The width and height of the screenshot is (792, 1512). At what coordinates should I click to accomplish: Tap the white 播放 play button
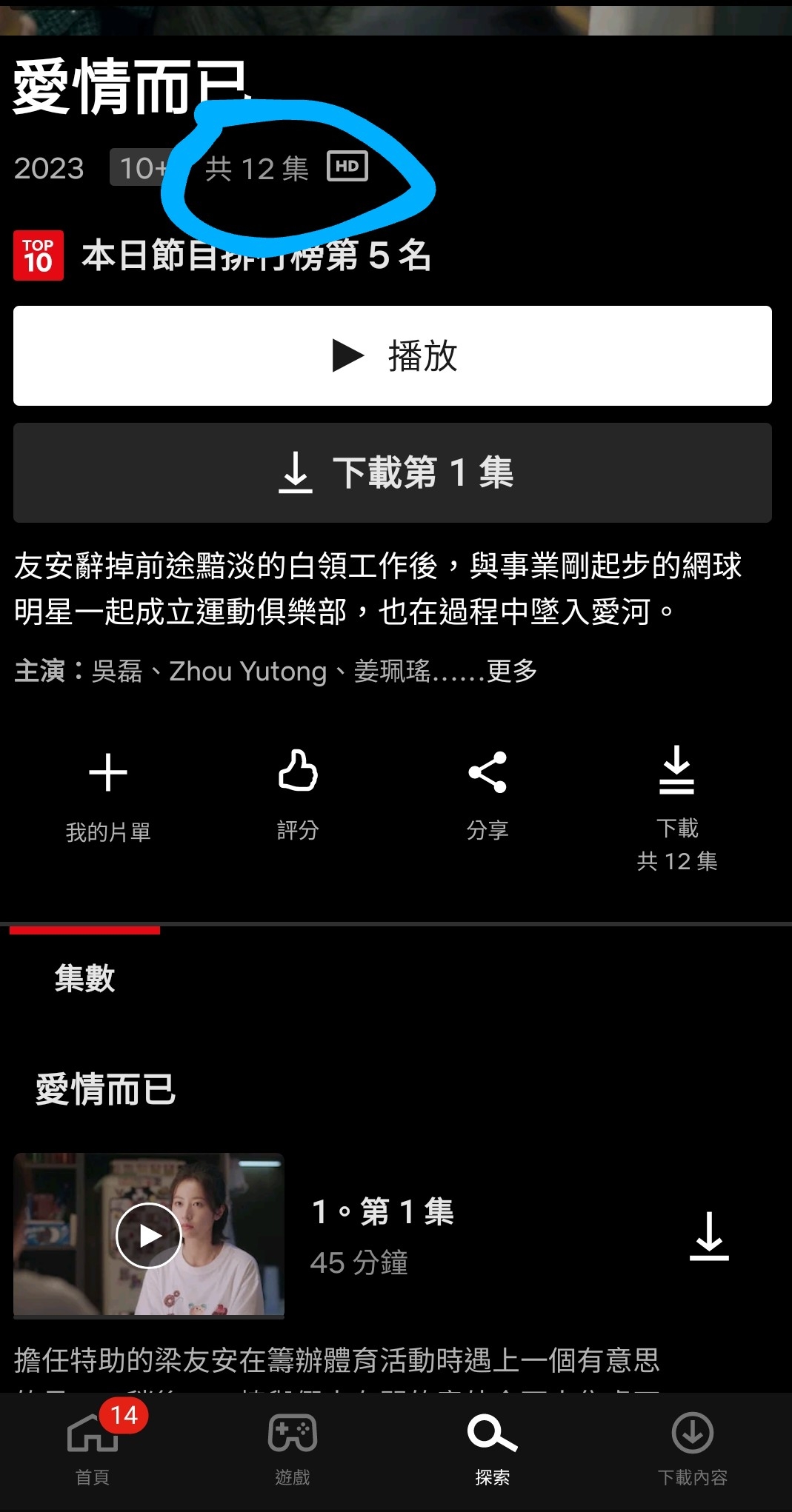393,355
